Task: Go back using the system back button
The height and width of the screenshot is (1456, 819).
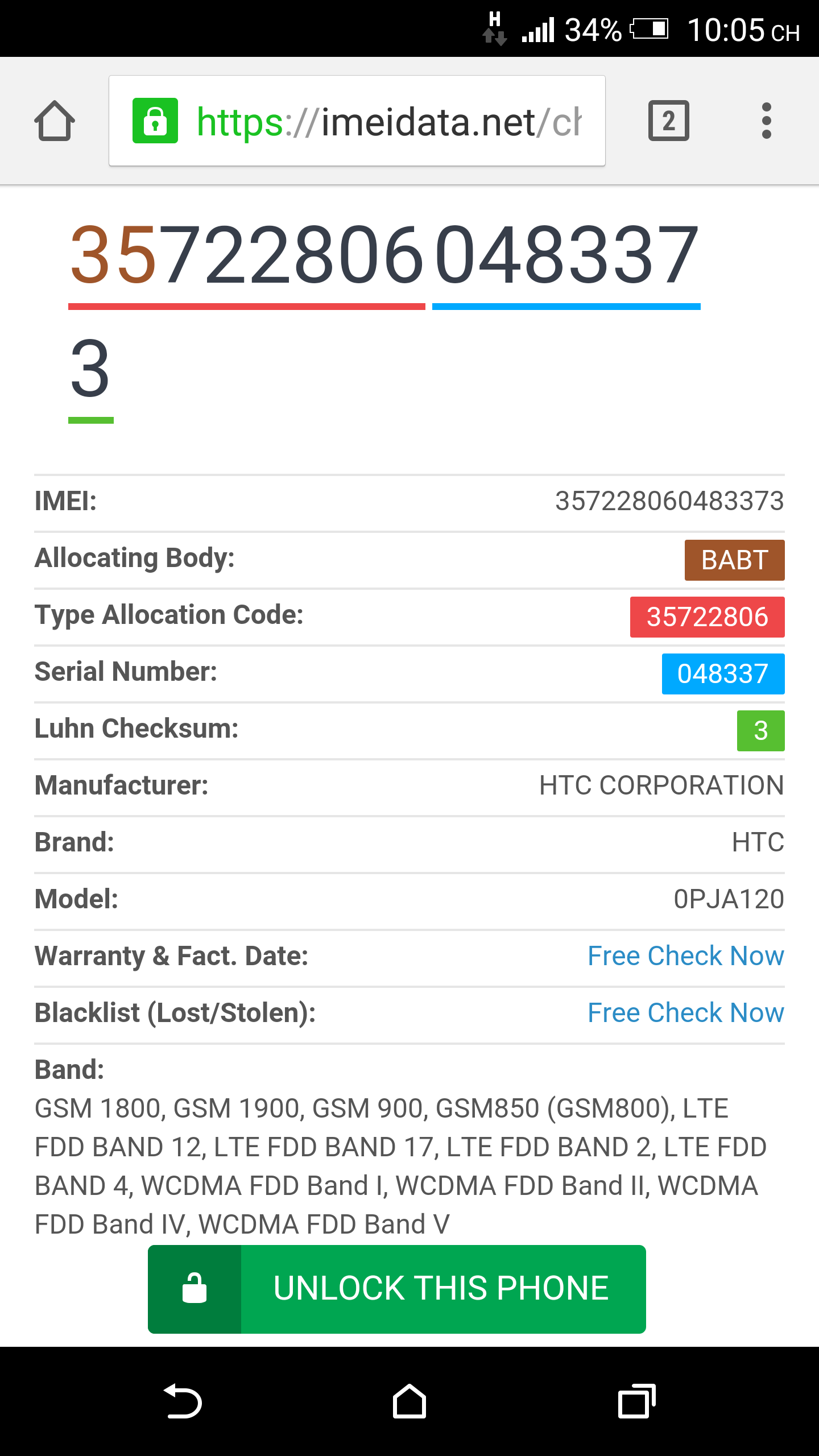Action: (182, 1401)
